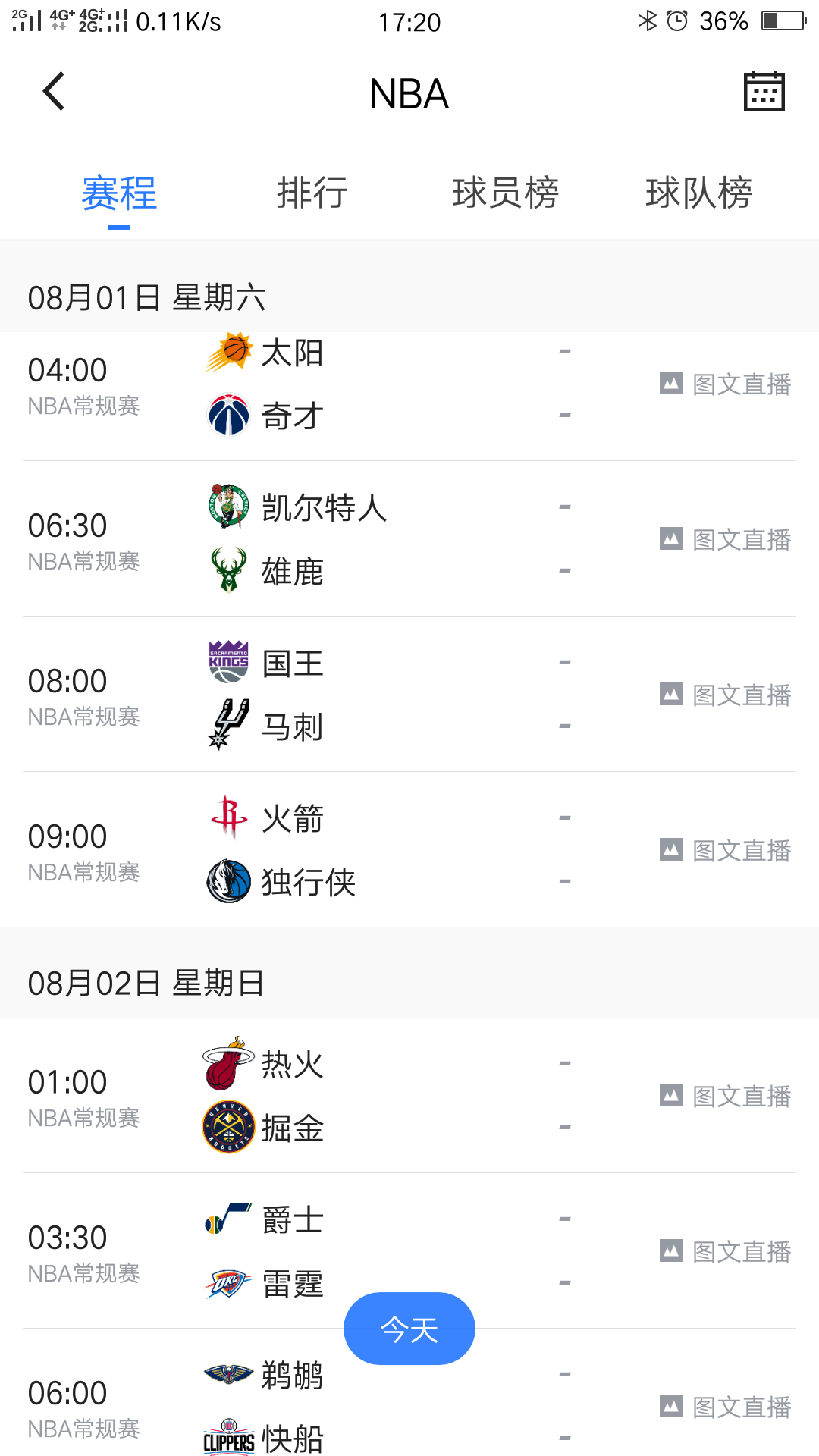Screen dimensions: 819x1456
Task: Open the 热火 vs 掘金 game
Action: tap(409, 1096)
